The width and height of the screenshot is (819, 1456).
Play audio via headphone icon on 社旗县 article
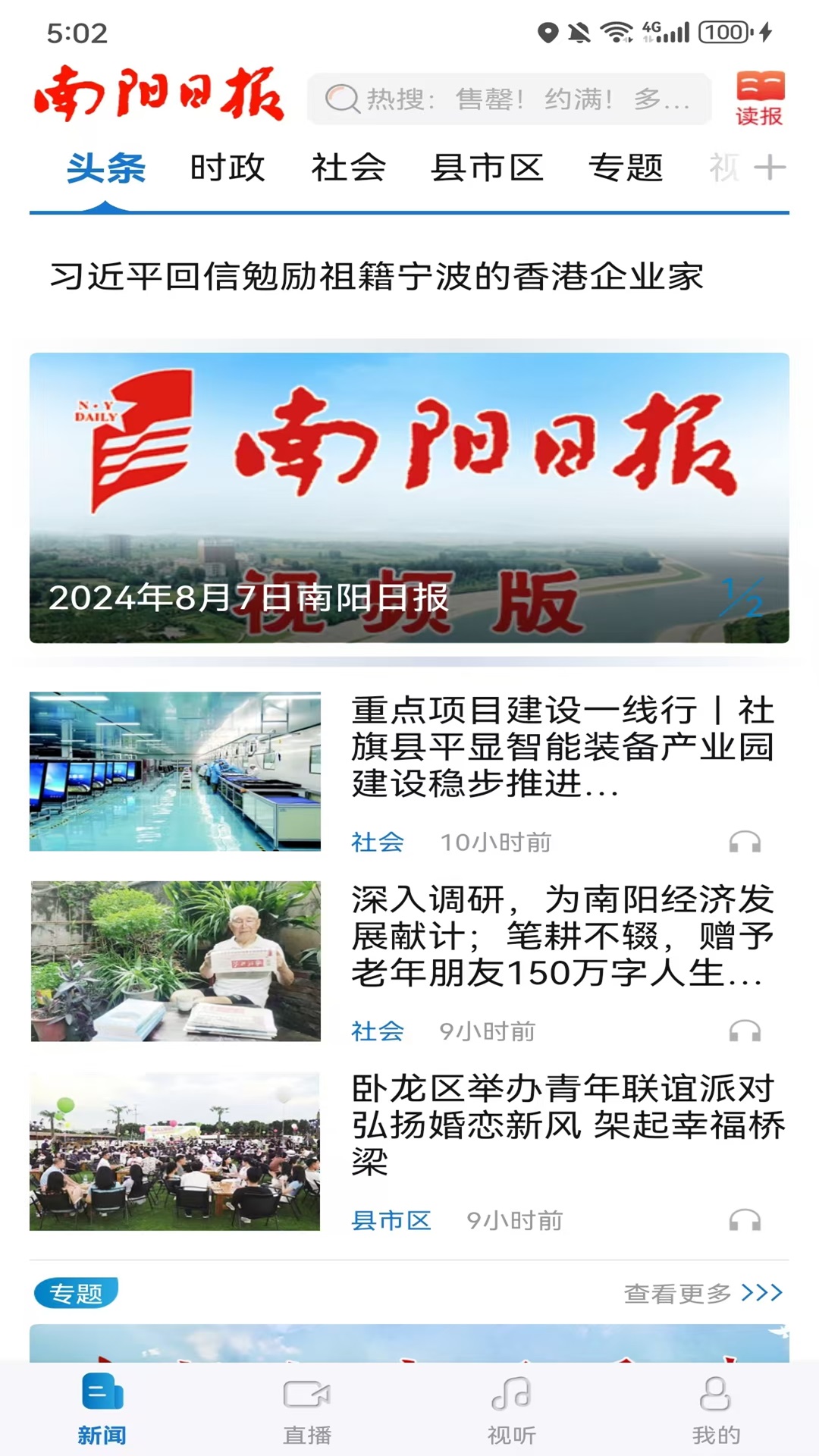[743, 842]
